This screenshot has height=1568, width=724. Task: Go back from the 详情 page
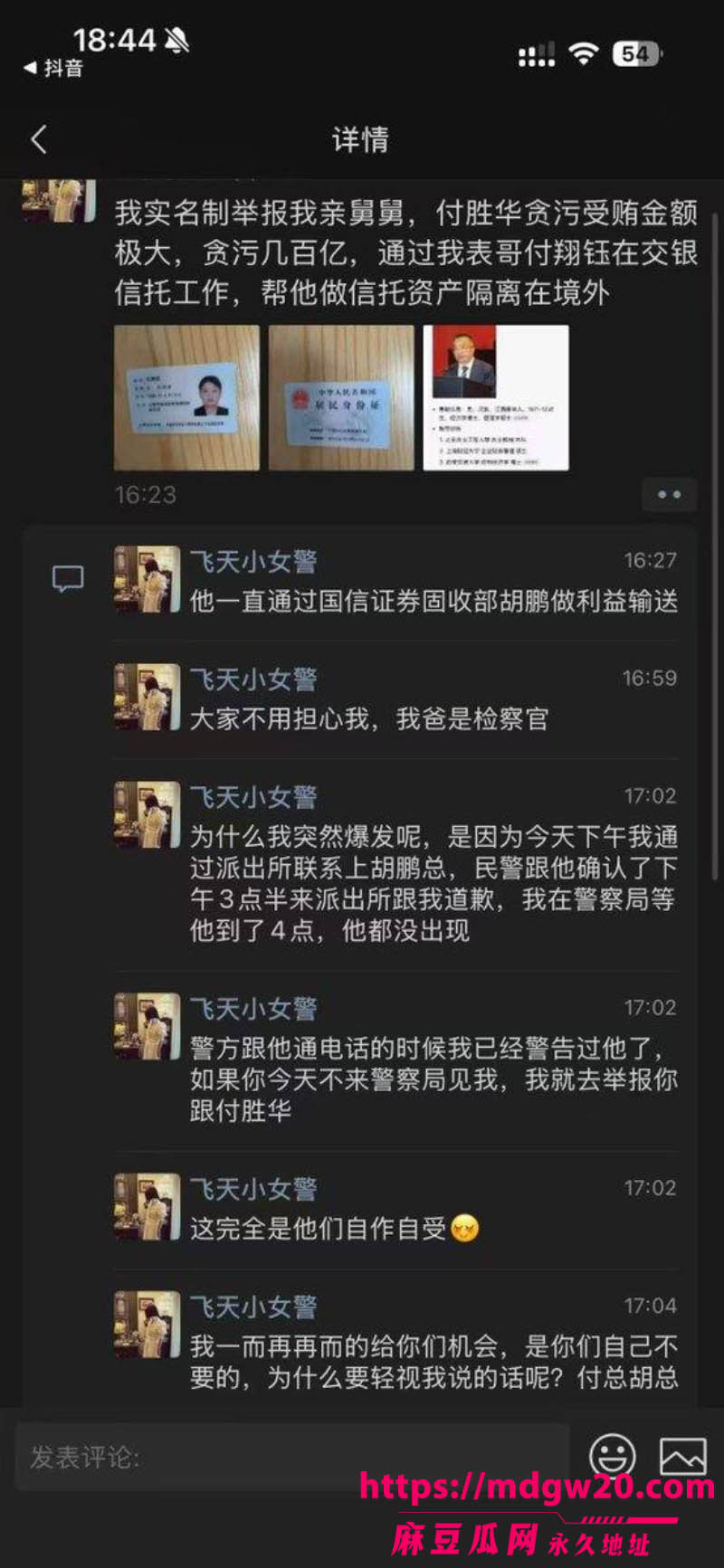click(38, 139)
